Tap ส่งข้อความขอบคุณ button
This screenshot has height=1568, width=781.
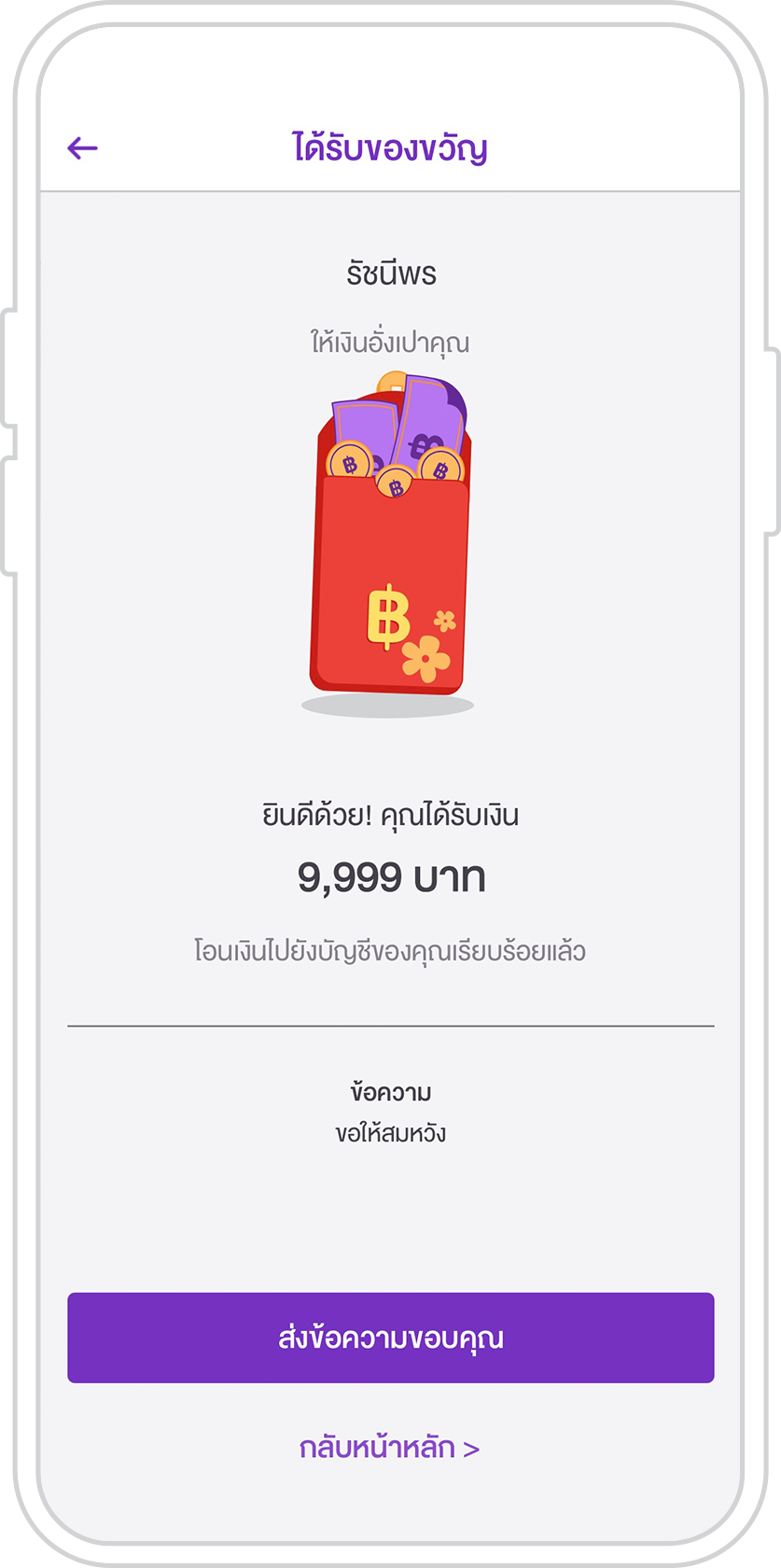point(390,1337)
